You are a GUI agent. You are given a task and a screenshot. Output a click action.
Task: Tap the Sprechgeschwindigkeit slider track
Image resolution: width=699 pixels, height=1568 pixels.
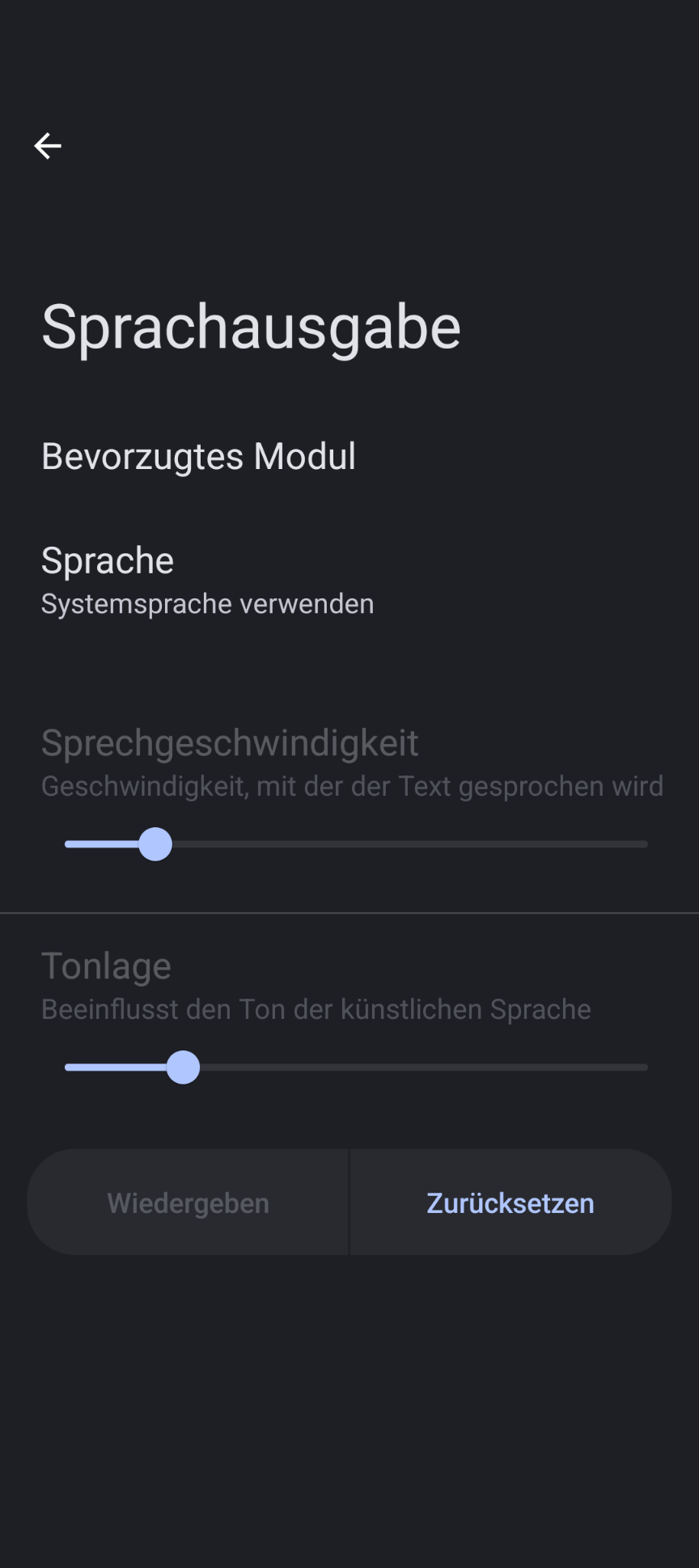coord(356,844)
